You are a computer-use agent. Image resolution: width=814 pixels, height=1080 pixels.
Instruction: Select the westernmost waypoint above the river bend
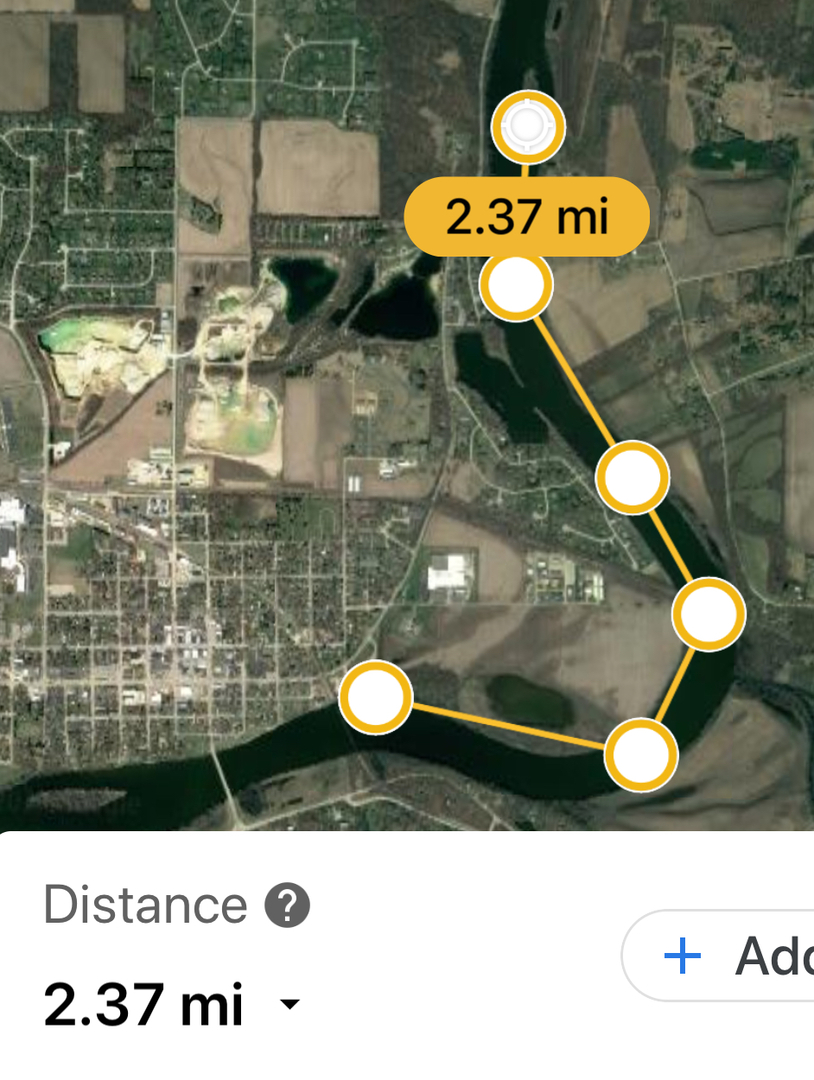coord(375,697)
